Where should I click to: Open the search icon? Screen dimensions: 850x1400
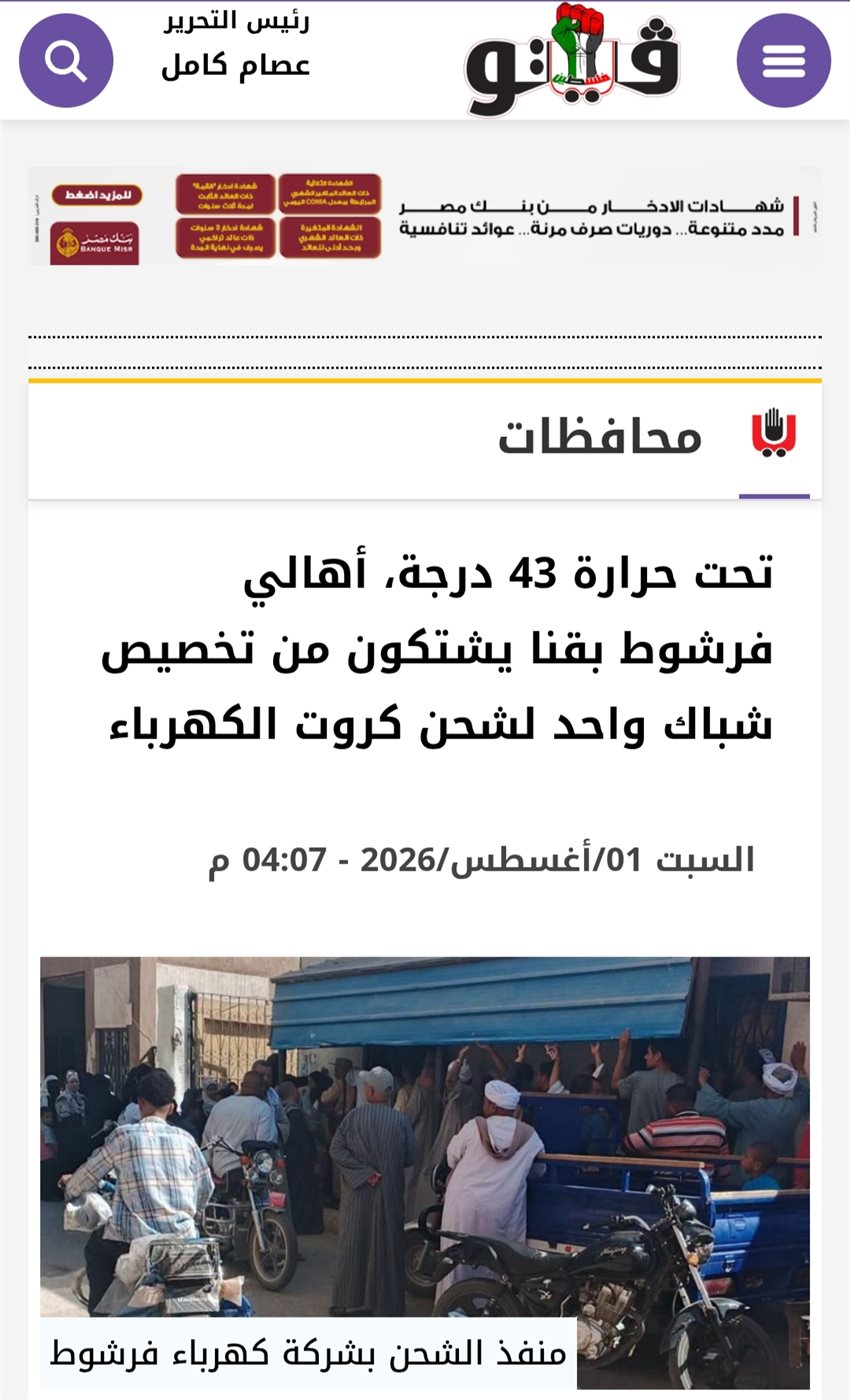click(x=66, y=60)
